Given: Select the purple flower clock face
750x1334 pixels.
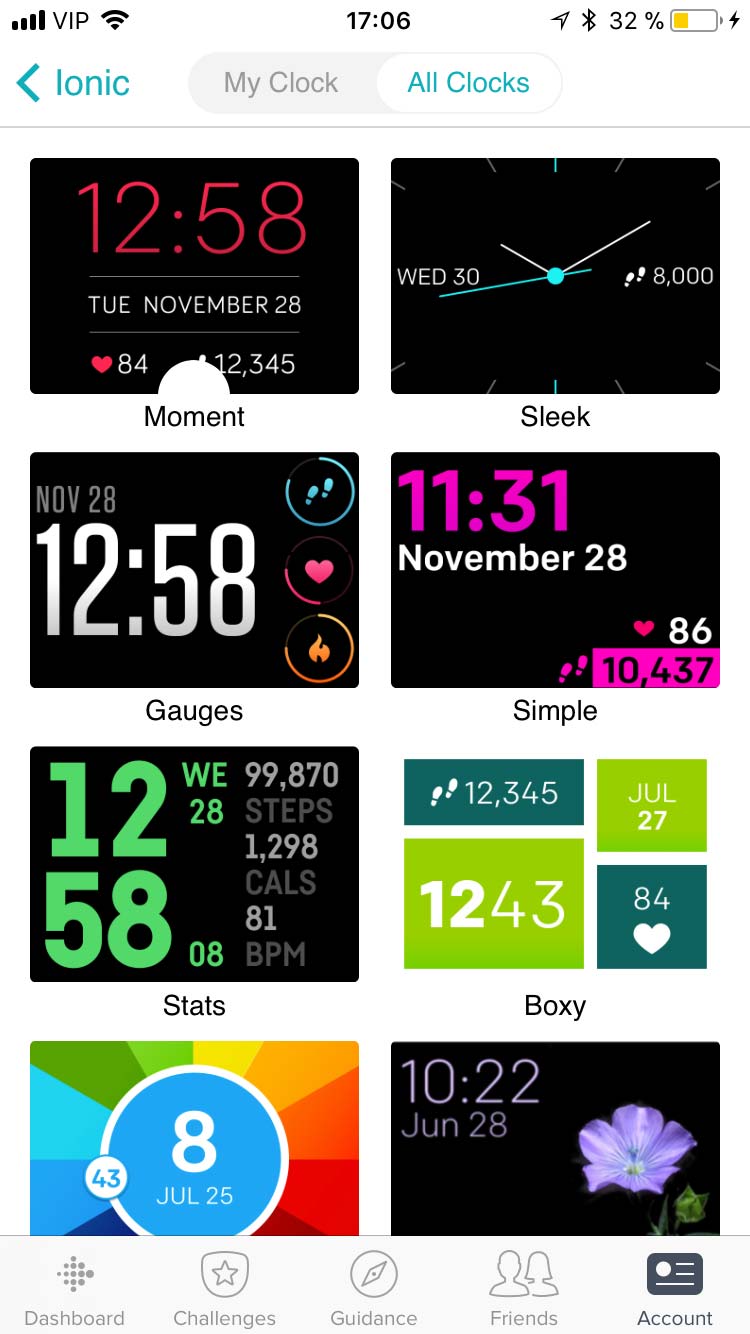Looking at the screenshot, I should tap(555, 1138).
